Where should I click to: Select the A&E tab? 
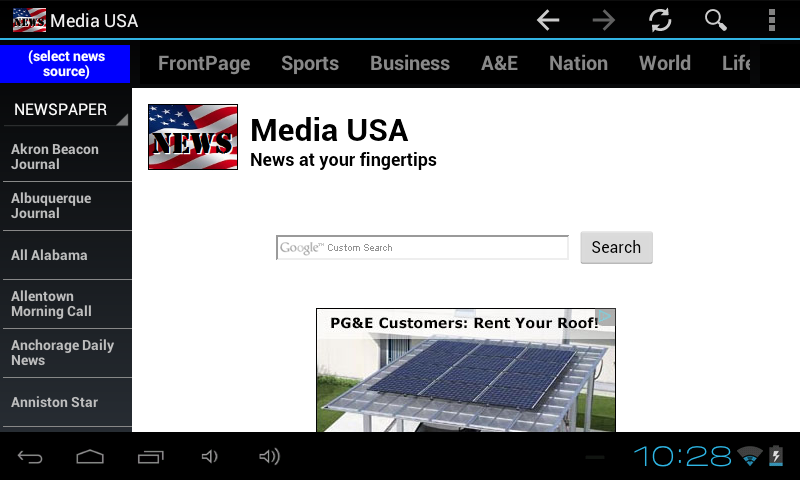coord(499,63)
